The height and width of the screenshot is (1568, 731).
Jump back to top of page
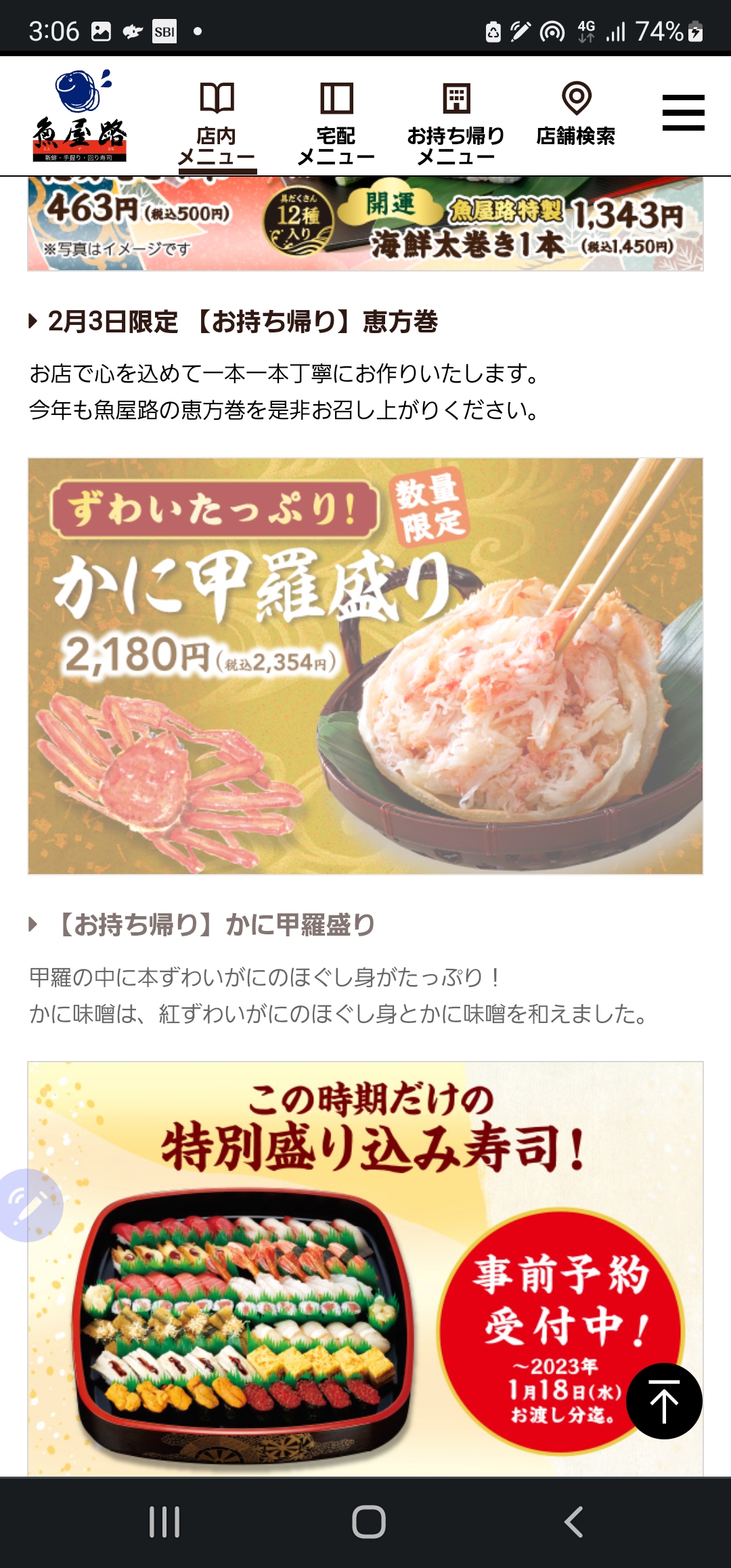[664, 1401]
